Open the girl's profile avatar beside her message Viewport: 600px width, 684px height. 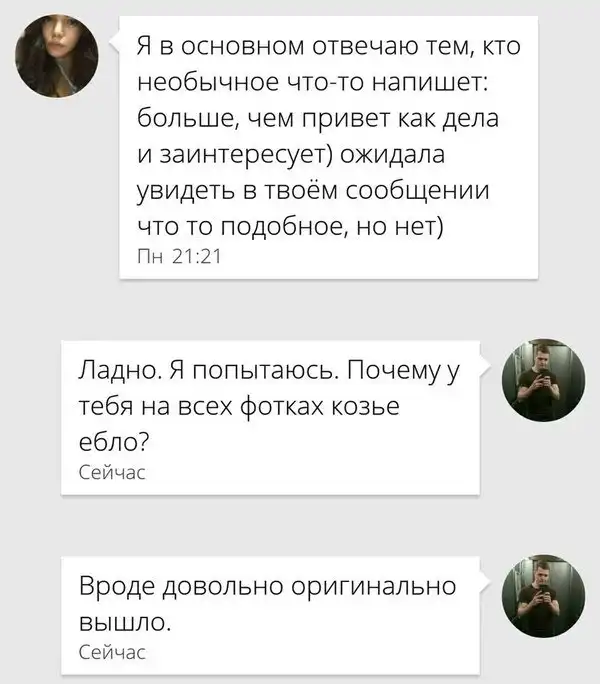(57, 59)
